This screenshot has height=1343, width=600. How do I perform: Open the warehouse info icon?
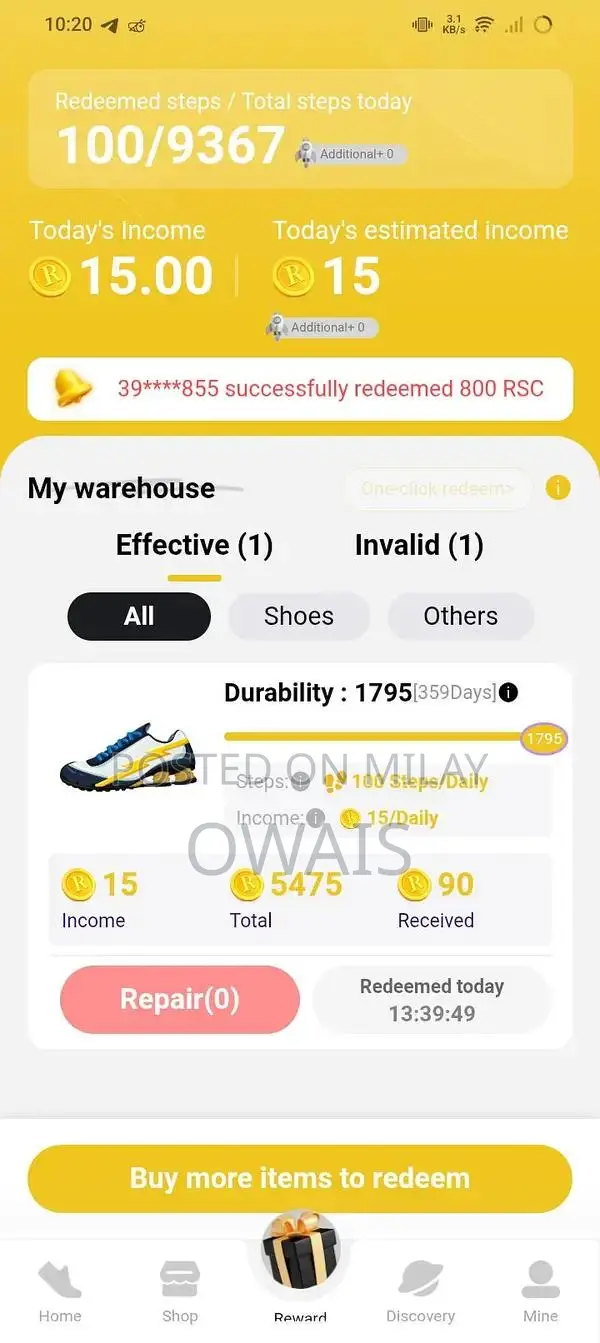tap(558, 488)
